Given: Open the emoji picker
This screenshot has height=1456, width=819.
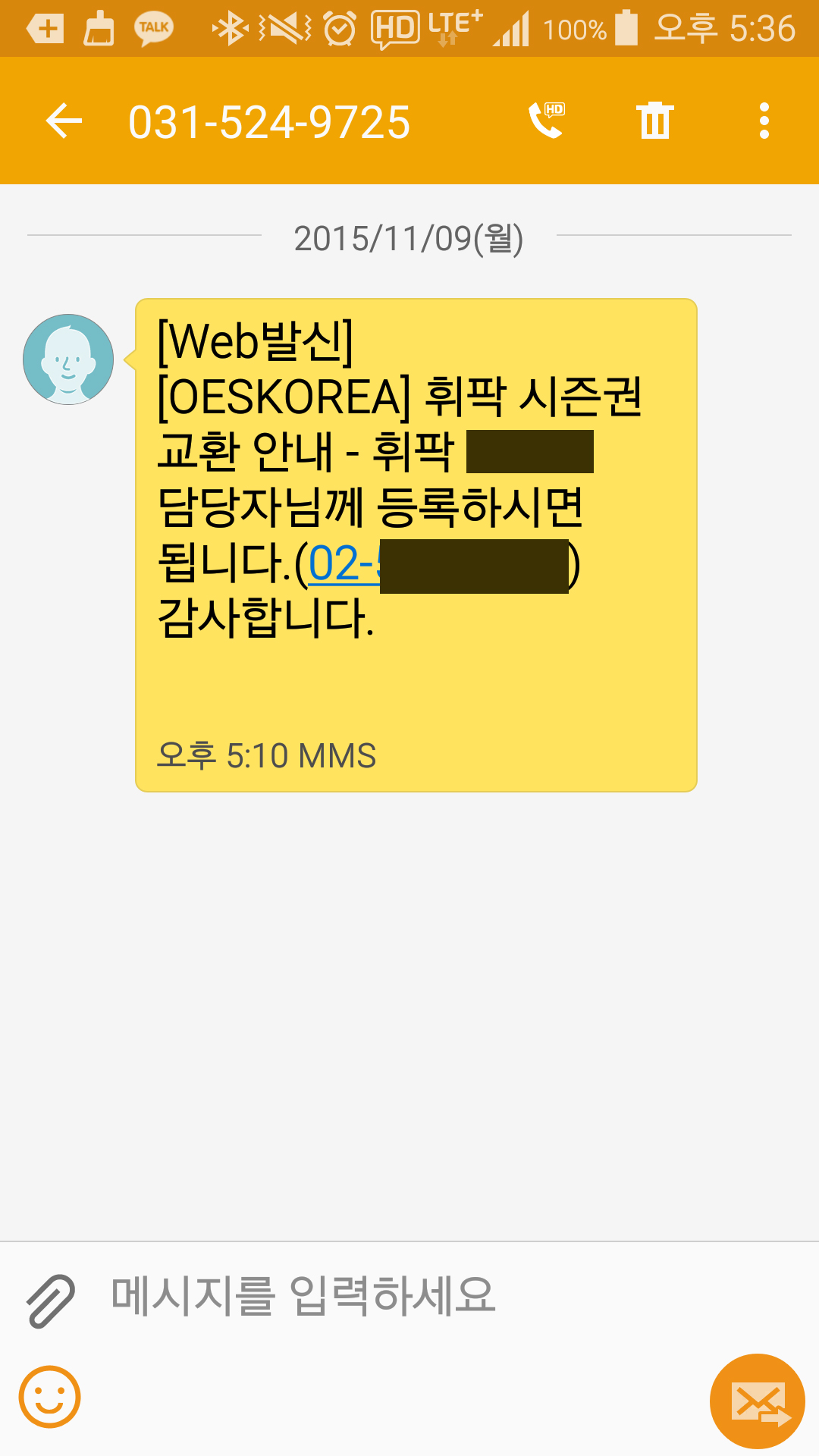Looking at the screenshot, I should pos(50,1397).
